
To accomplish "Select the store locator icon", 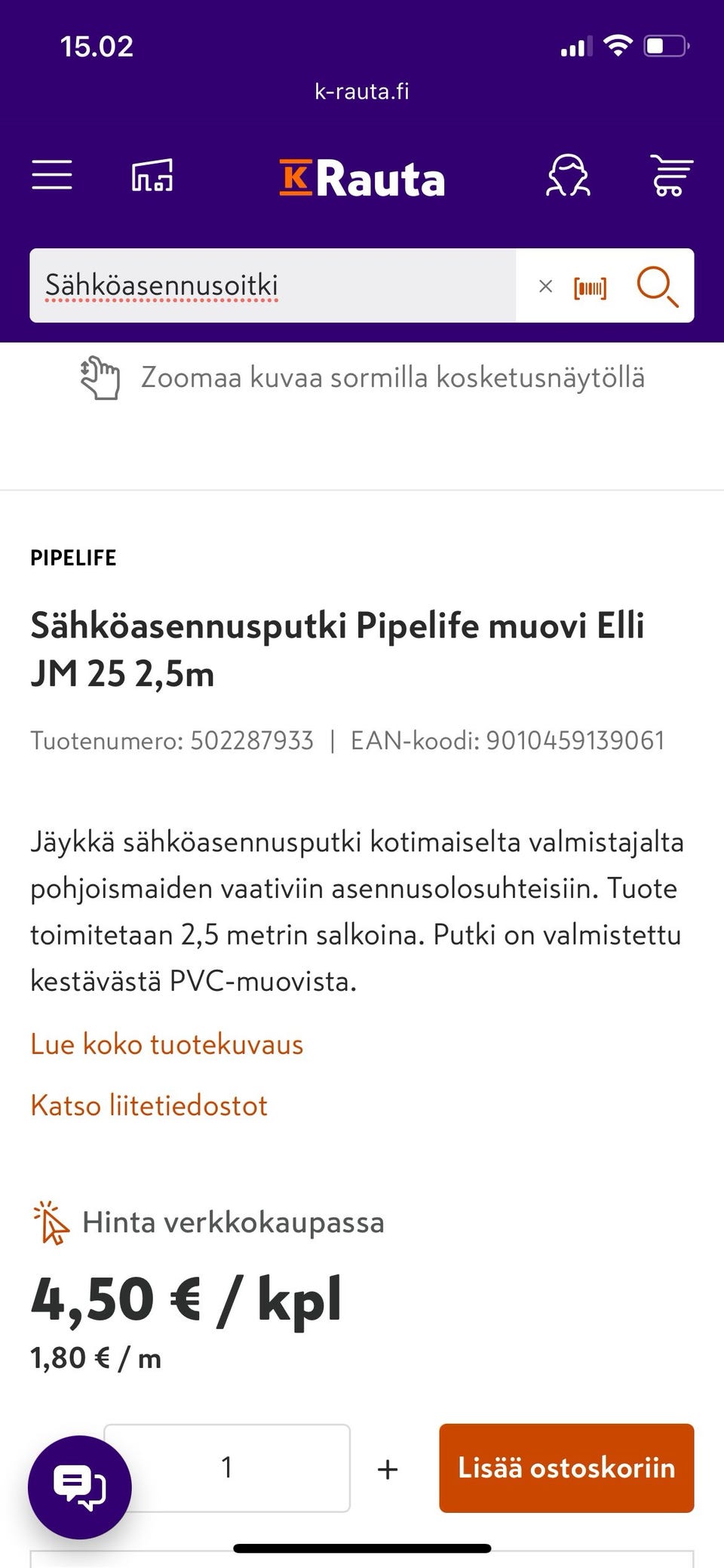I will (151, 176).
